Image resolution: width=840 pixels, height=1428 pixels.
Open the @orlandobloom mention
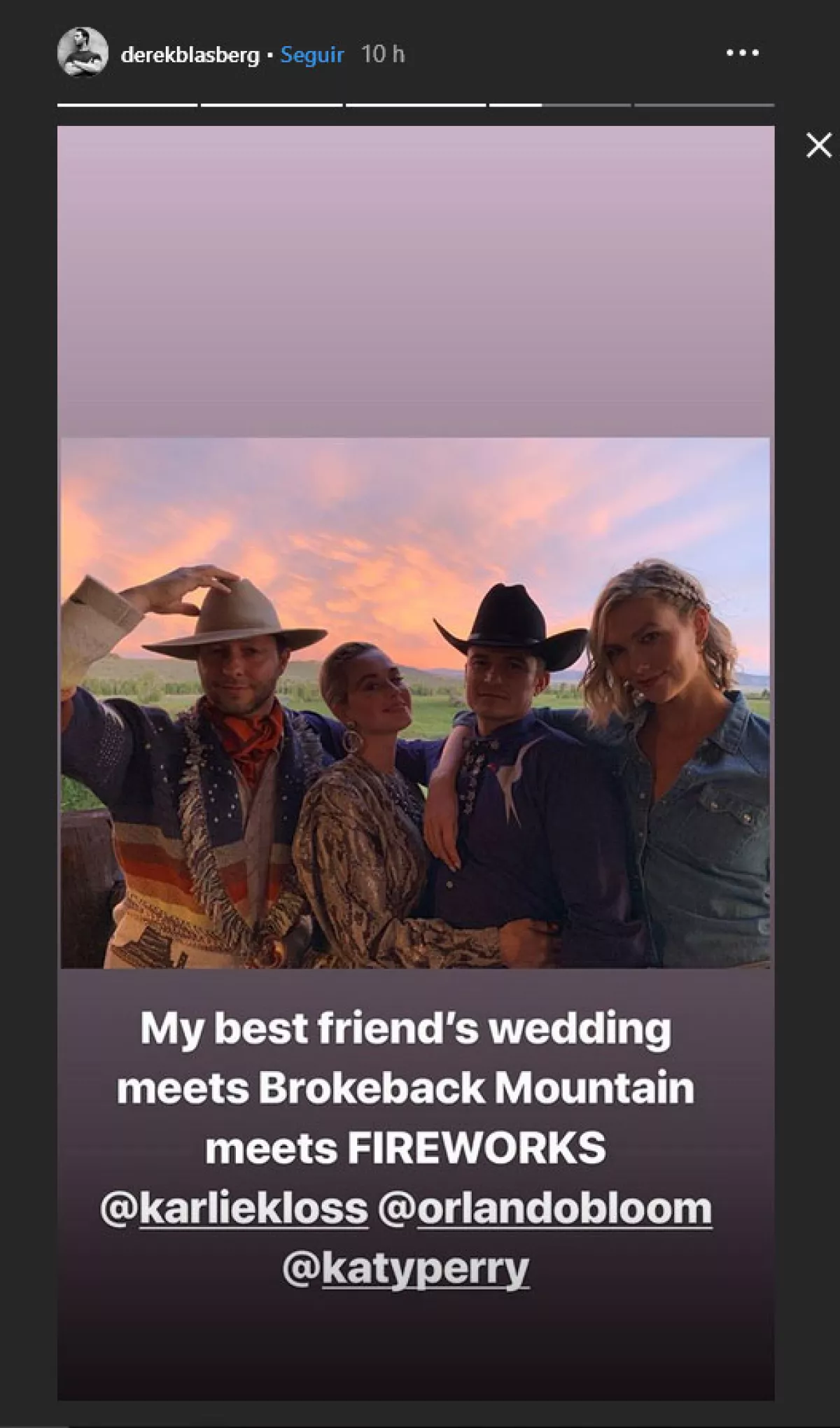point(545,1208)
